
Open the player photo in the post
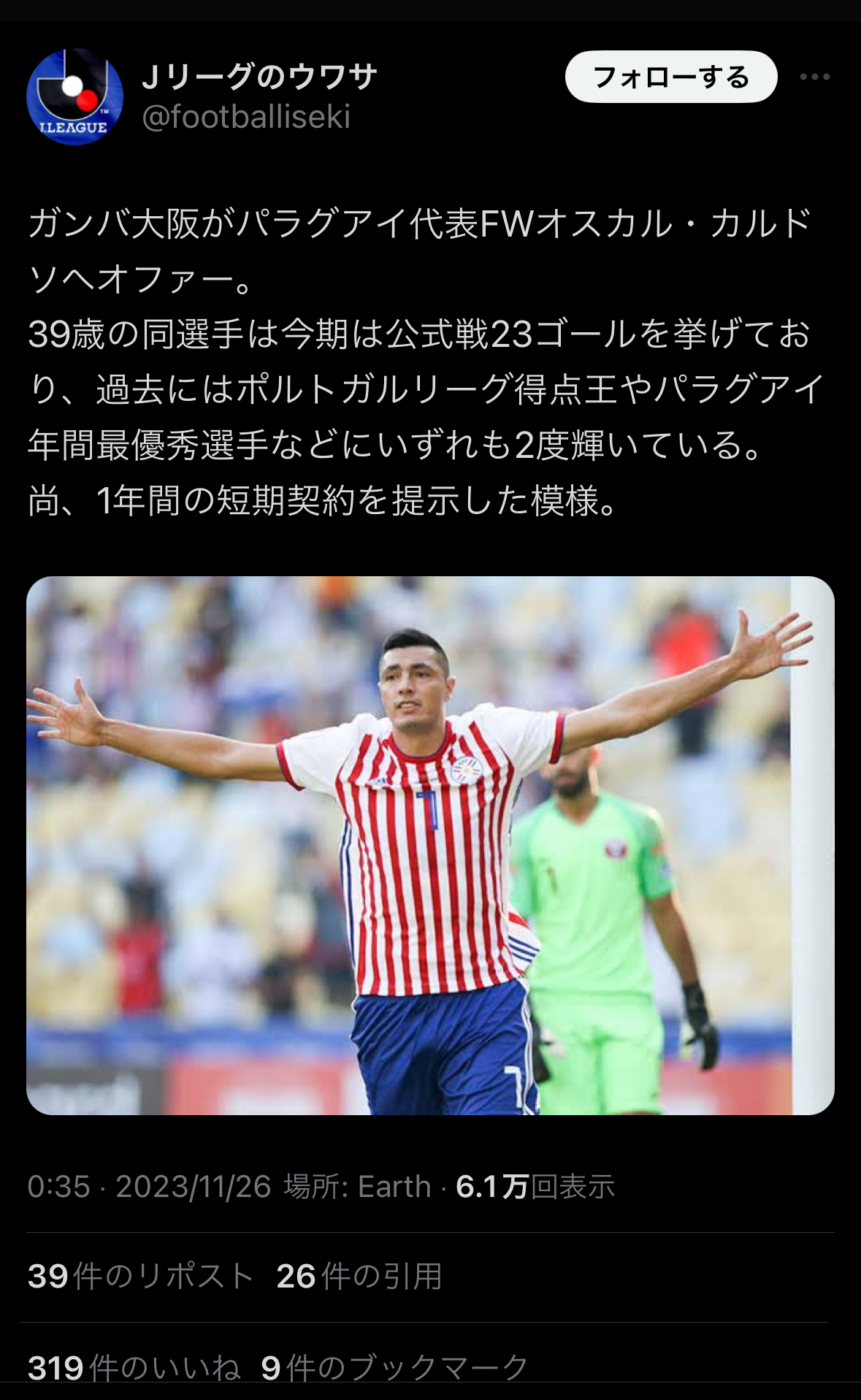(x=430, y=845)
